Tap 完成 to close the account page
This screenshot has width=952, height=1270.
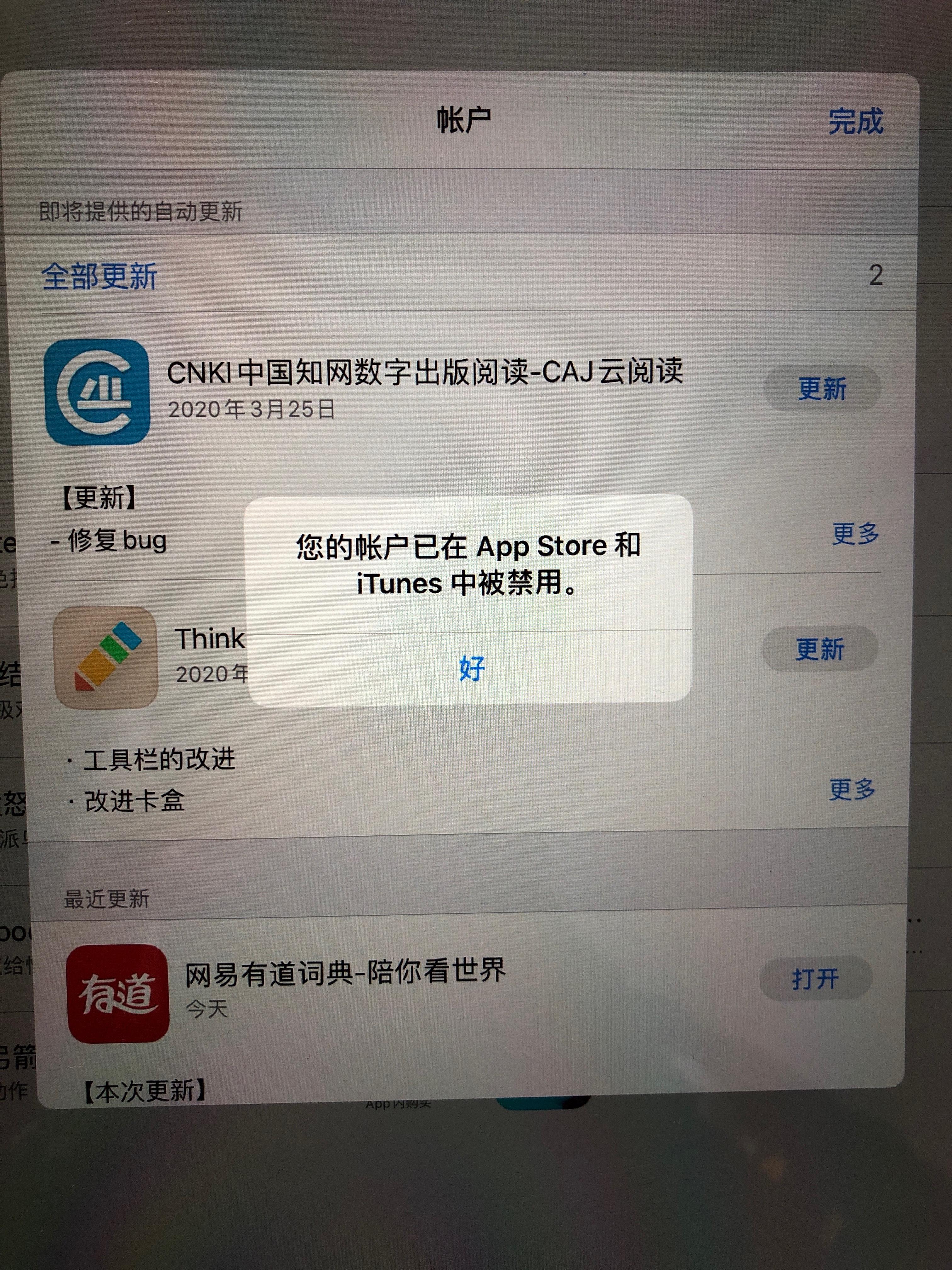click(x=855, y=122)
